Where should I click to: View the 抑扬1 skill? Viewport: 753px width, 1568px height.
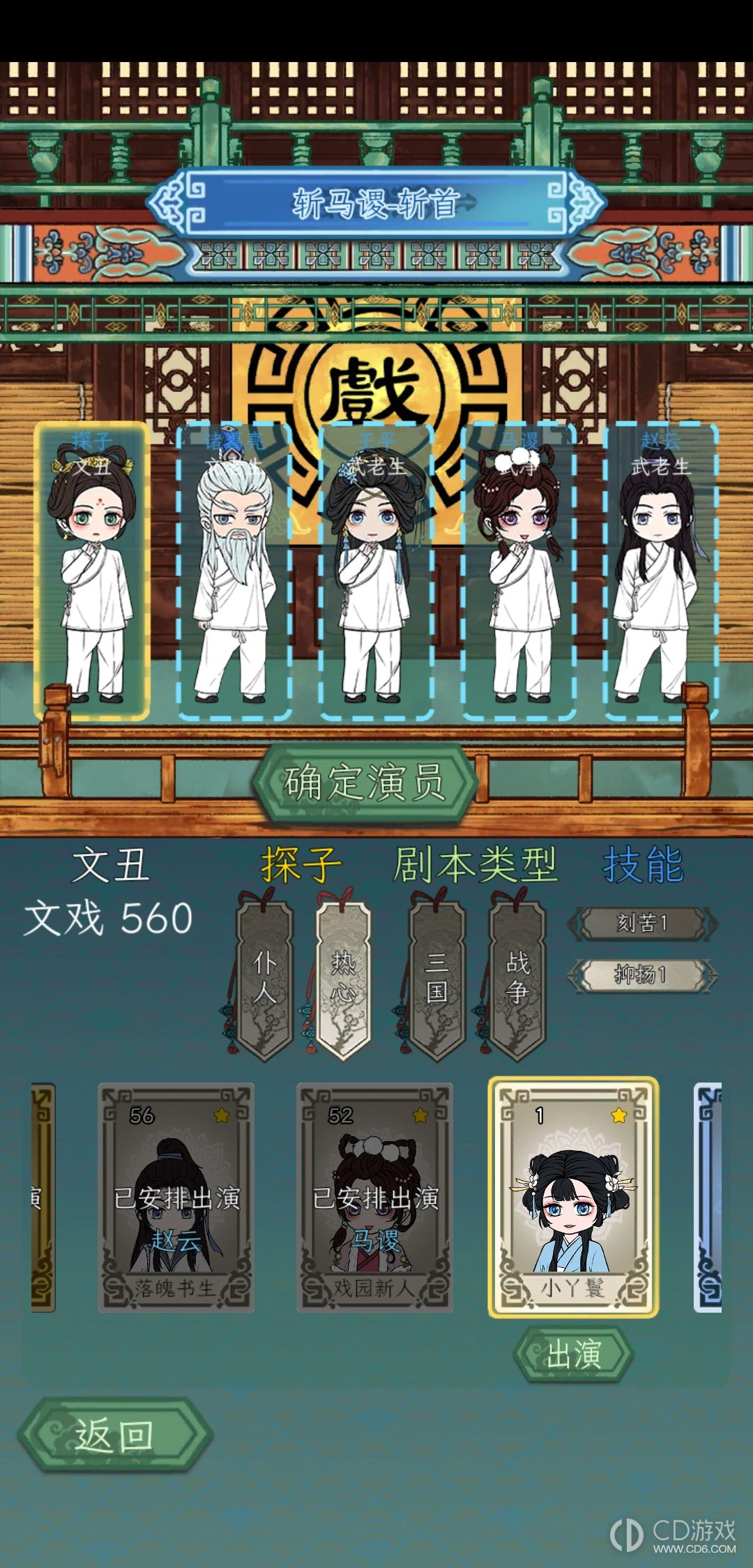click(x=642, y=974)
